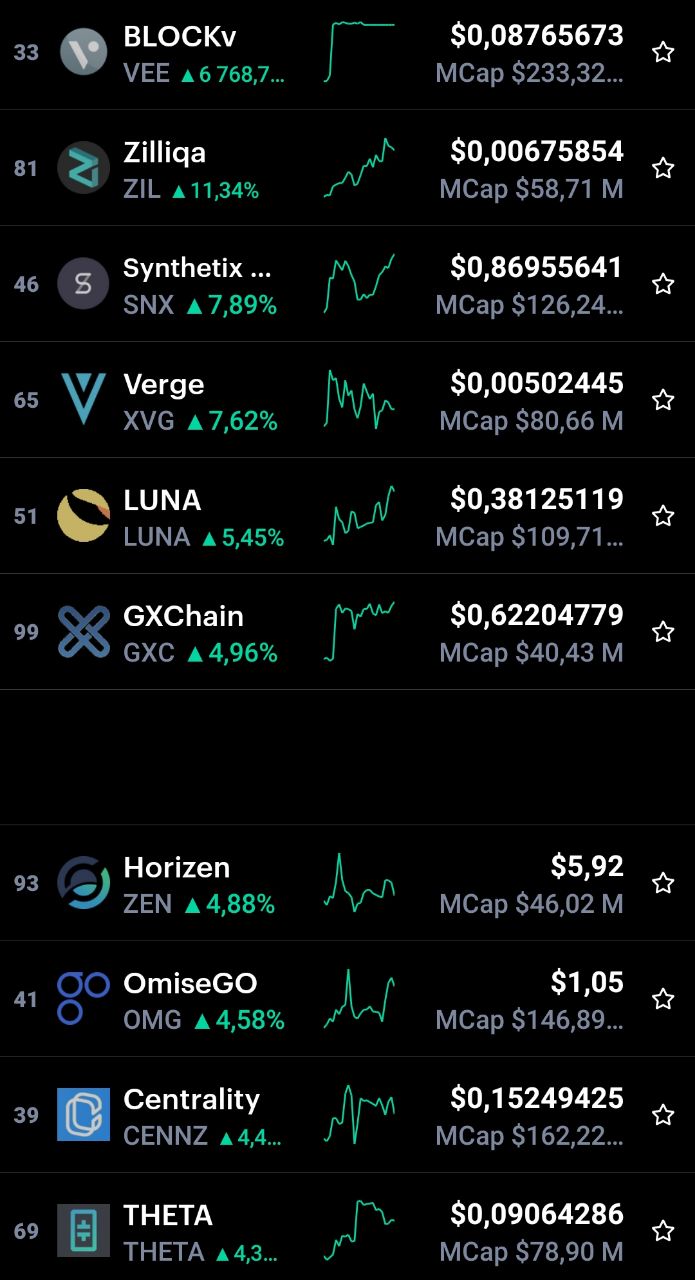Open the Horizen ZEN row
Image resolution: width=695 pixels, height=1280 pixels.
pyautogui.click(x=347, y=883)
